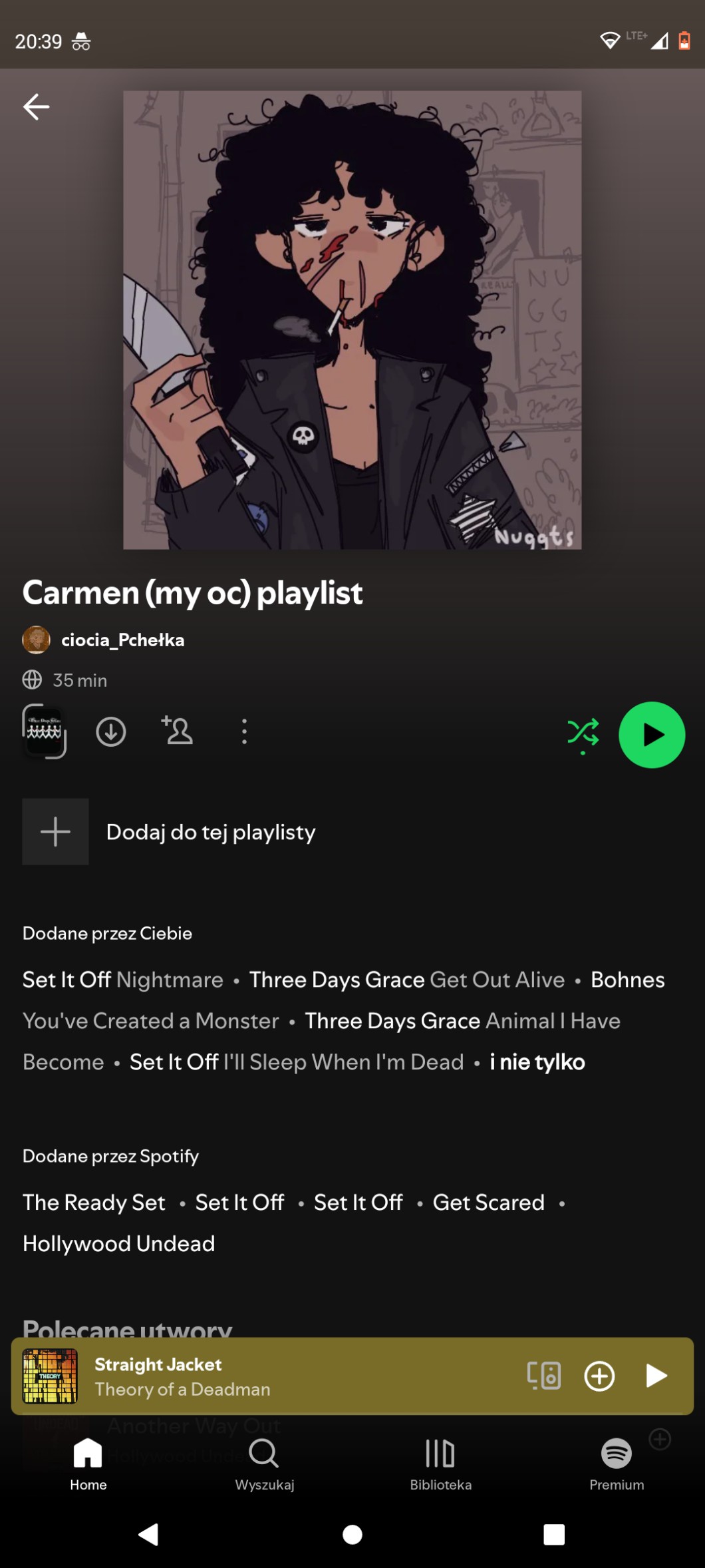Open ciocia_Pchełka's profile
Viewport: 705px width, 1568px height.
(x=122, y=640)
